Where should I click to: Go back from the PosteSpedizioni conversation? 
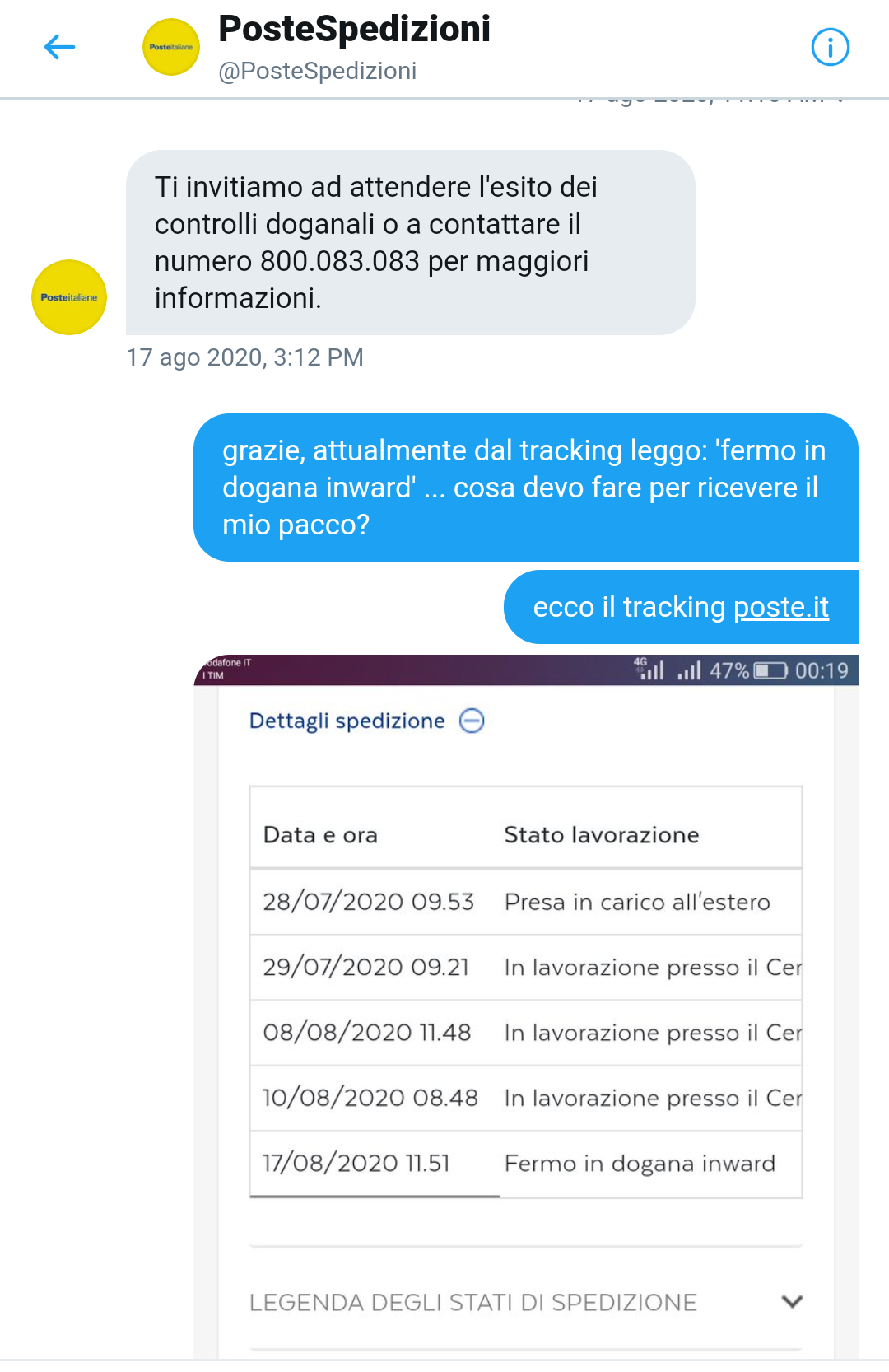pyautogui.click(x=59, y=48)
